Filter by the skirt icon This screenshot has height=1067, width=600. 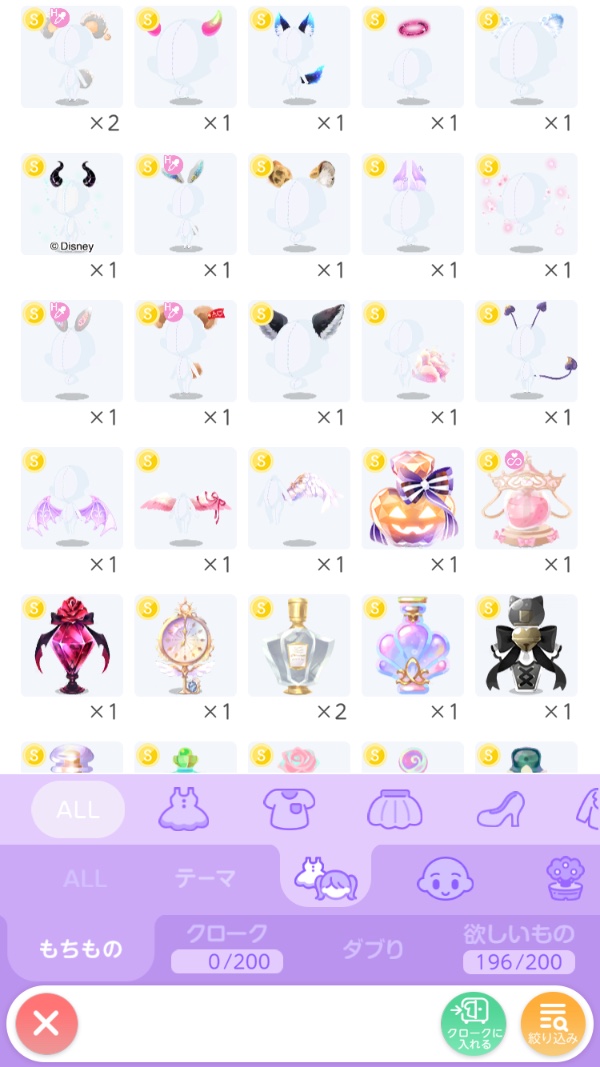point(394,809)
